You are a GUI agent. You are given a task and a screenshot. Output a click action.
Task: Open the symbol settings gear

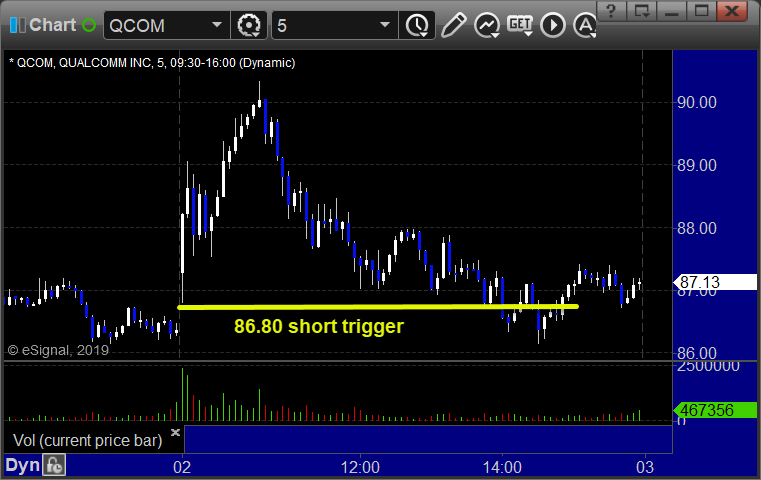coord(249,24)
